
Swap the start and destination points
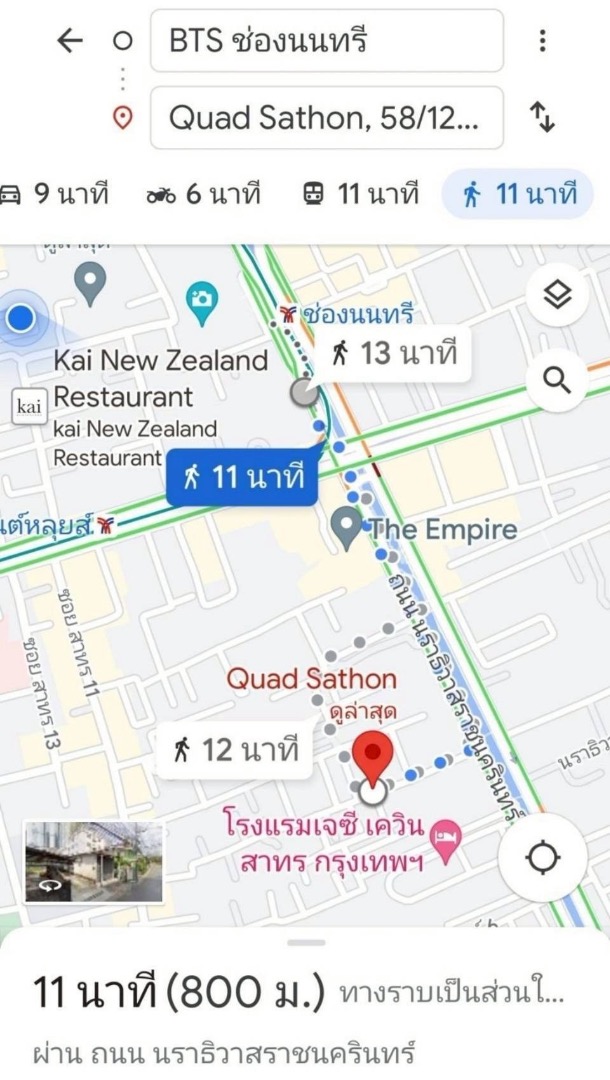click(542, 118)
